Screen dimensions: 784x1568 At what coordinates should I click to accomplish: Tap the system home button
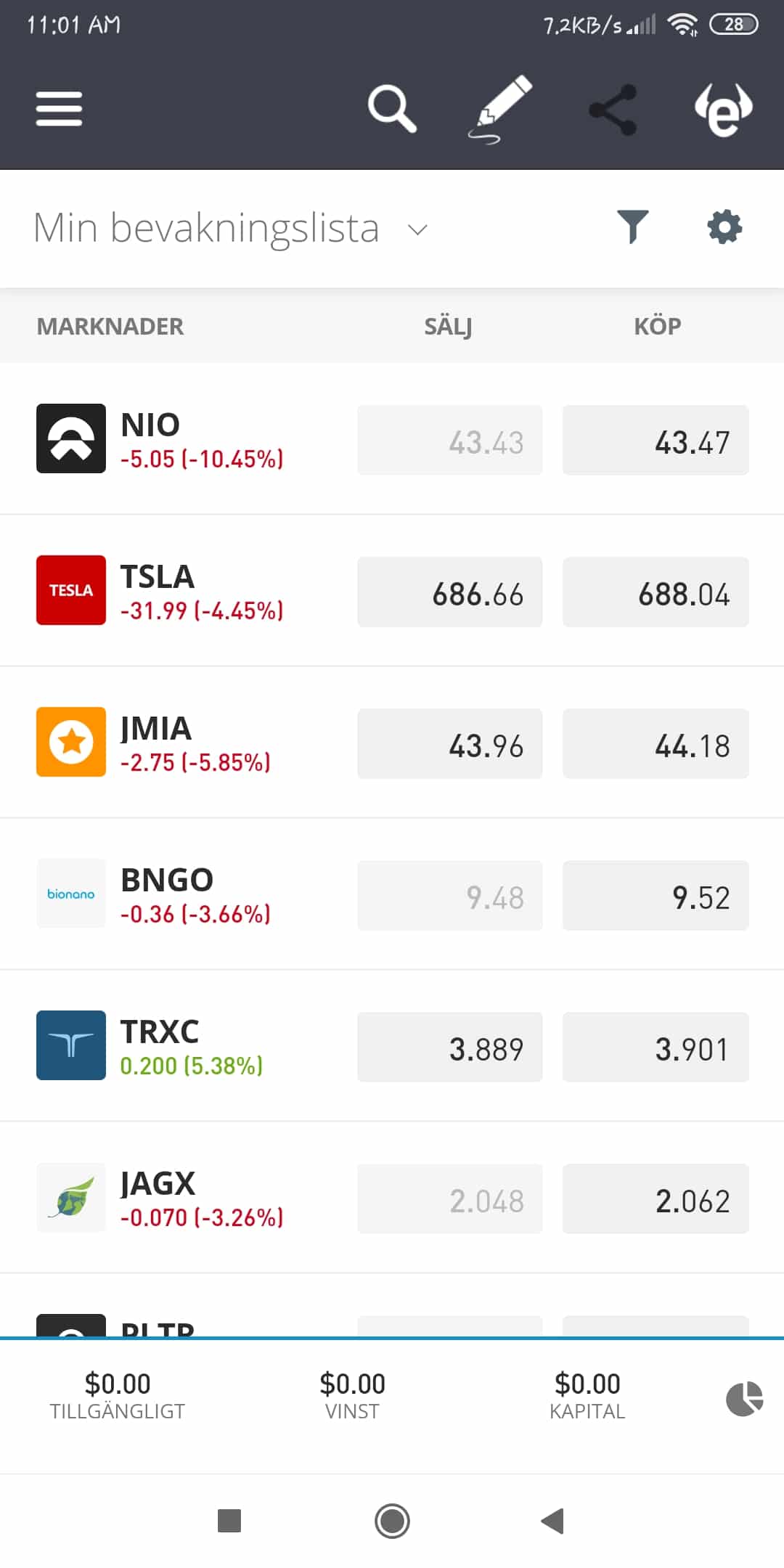pyautogui.click(x=392, y=1521)
